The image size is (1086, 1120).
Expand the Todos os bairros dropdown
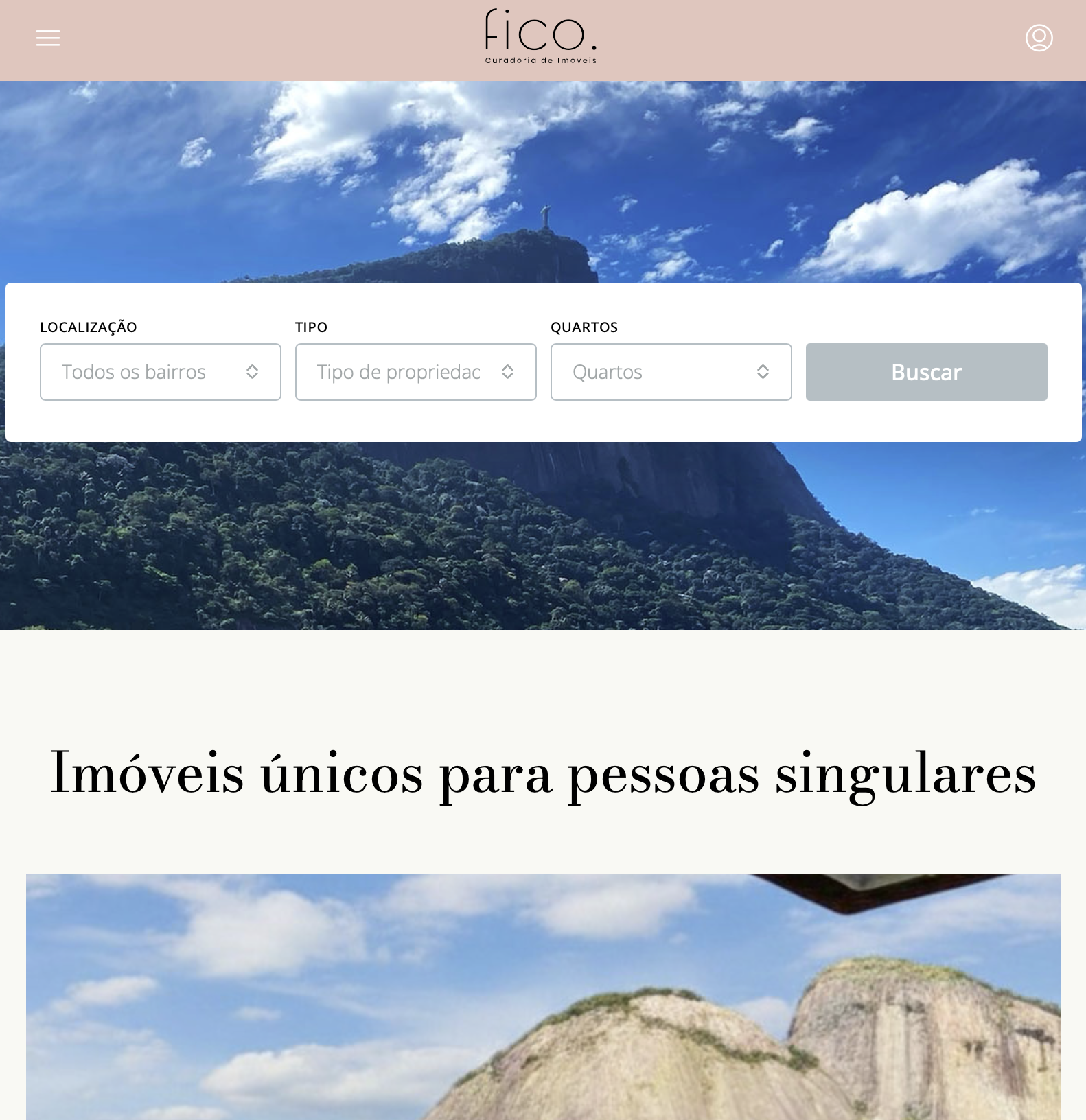pos(161,372)
